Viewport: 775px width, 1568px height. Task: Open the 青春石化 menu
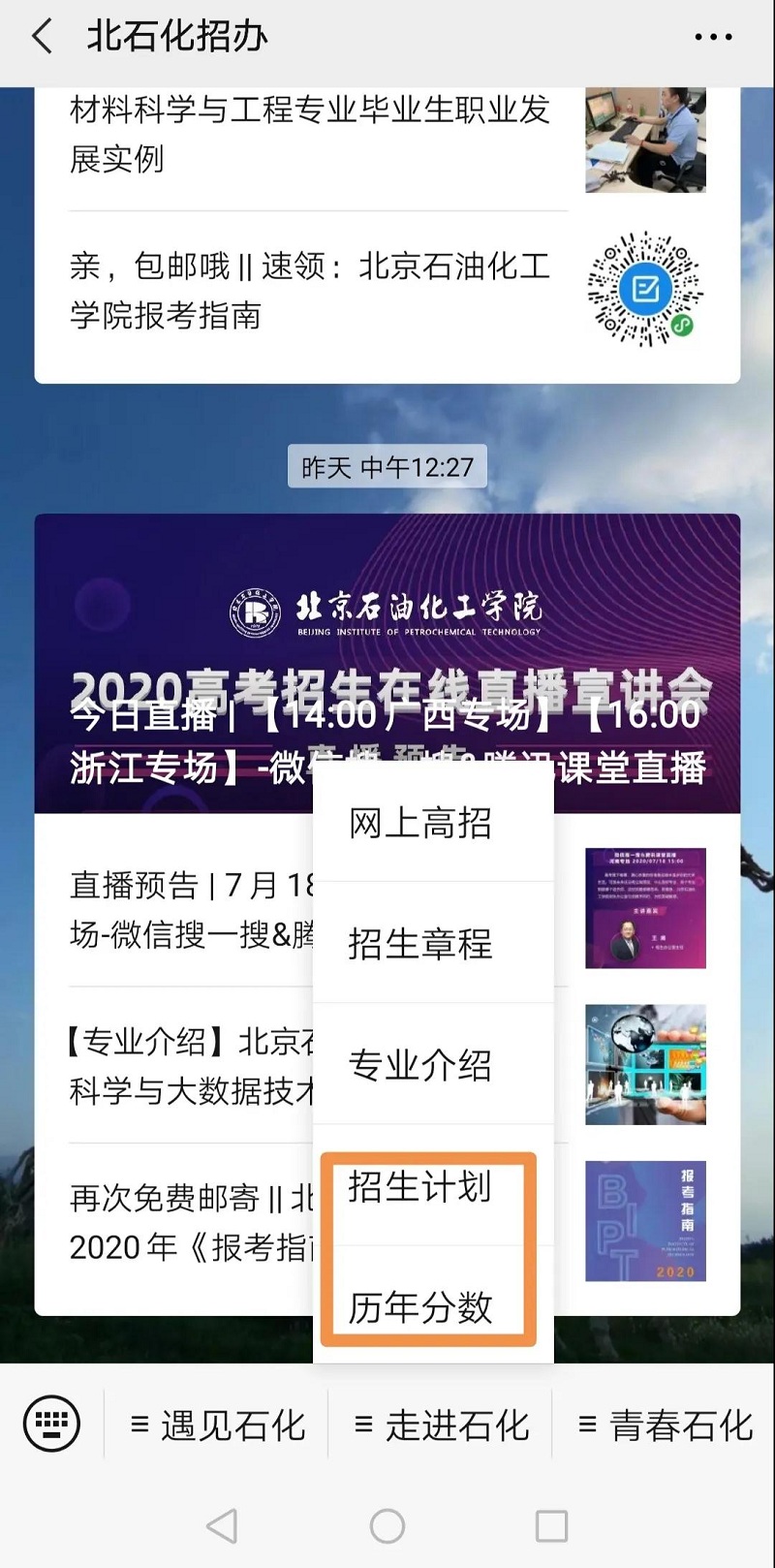click(665, 1425)
